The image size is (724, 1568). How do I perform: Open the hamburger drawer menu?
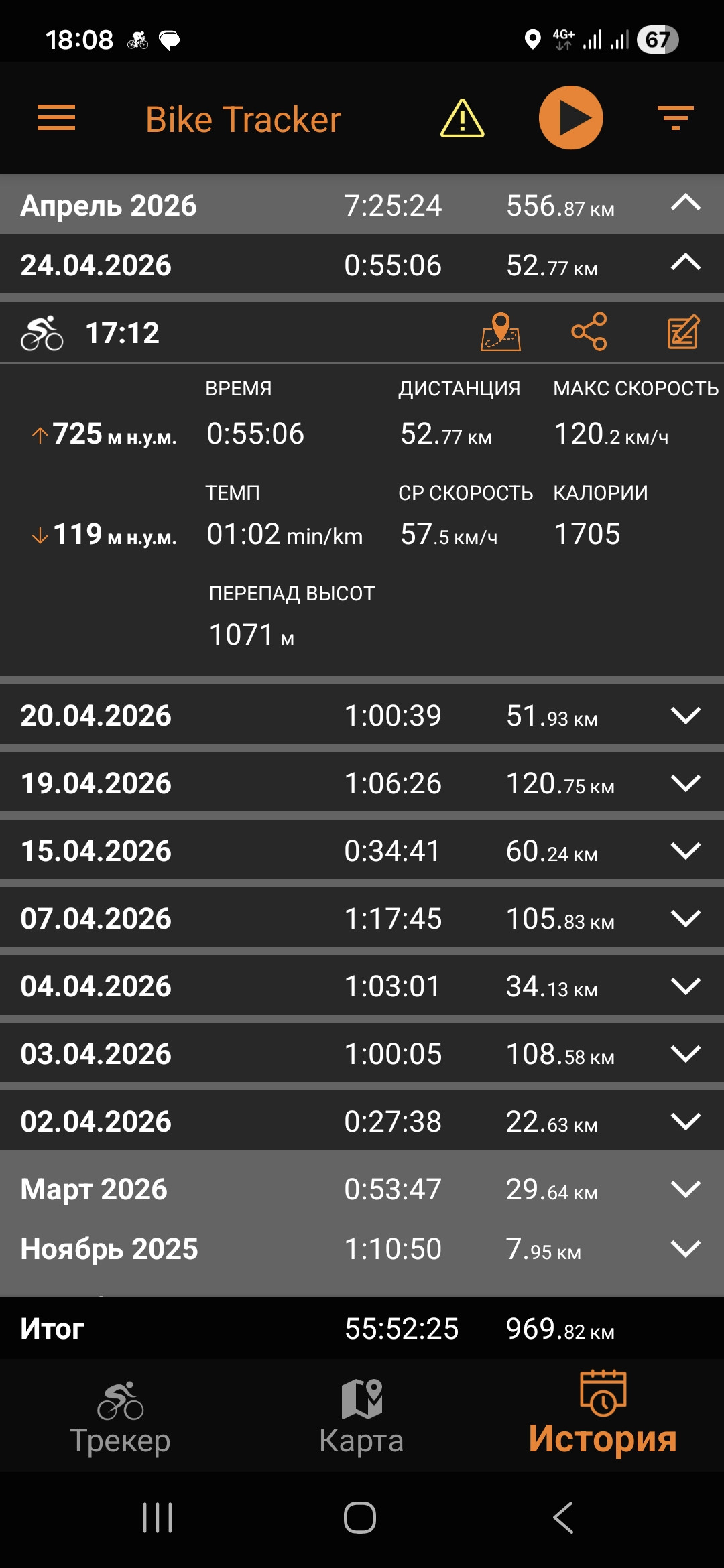[x=56, y=118]
